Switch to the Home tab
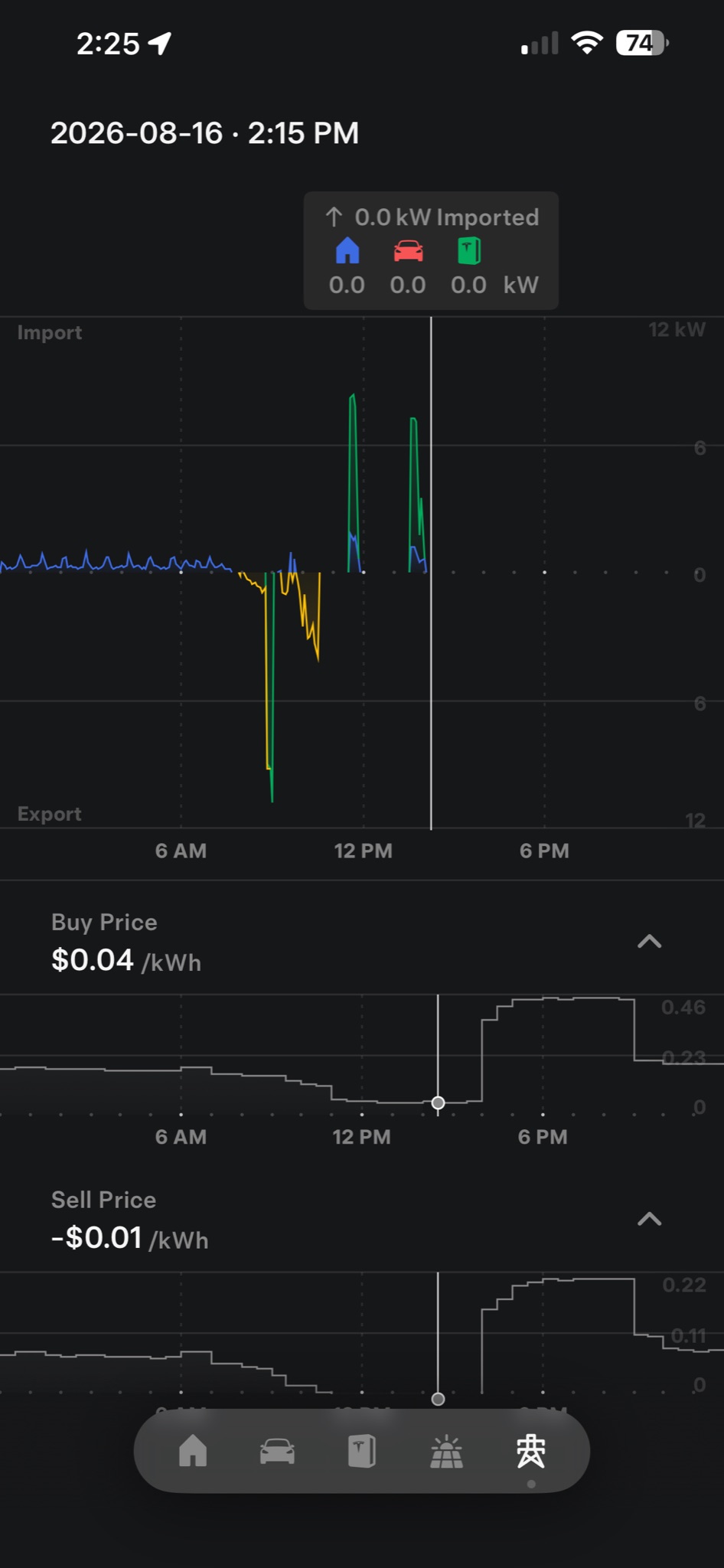The height and width of the screenshot is (1568, 724). pos(193,1450)
